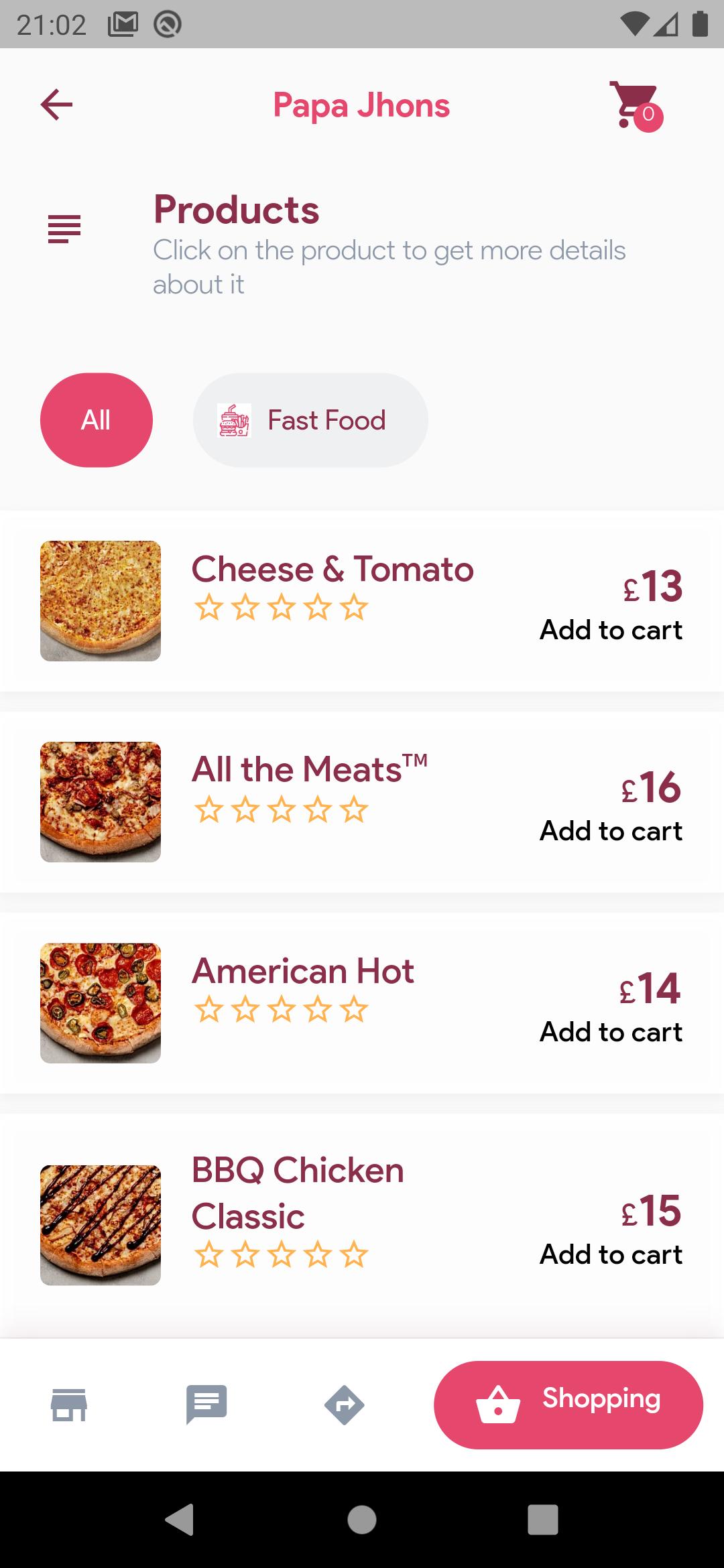Select the All category chip
Screen dimensions: 724x1568
point(97,420)
